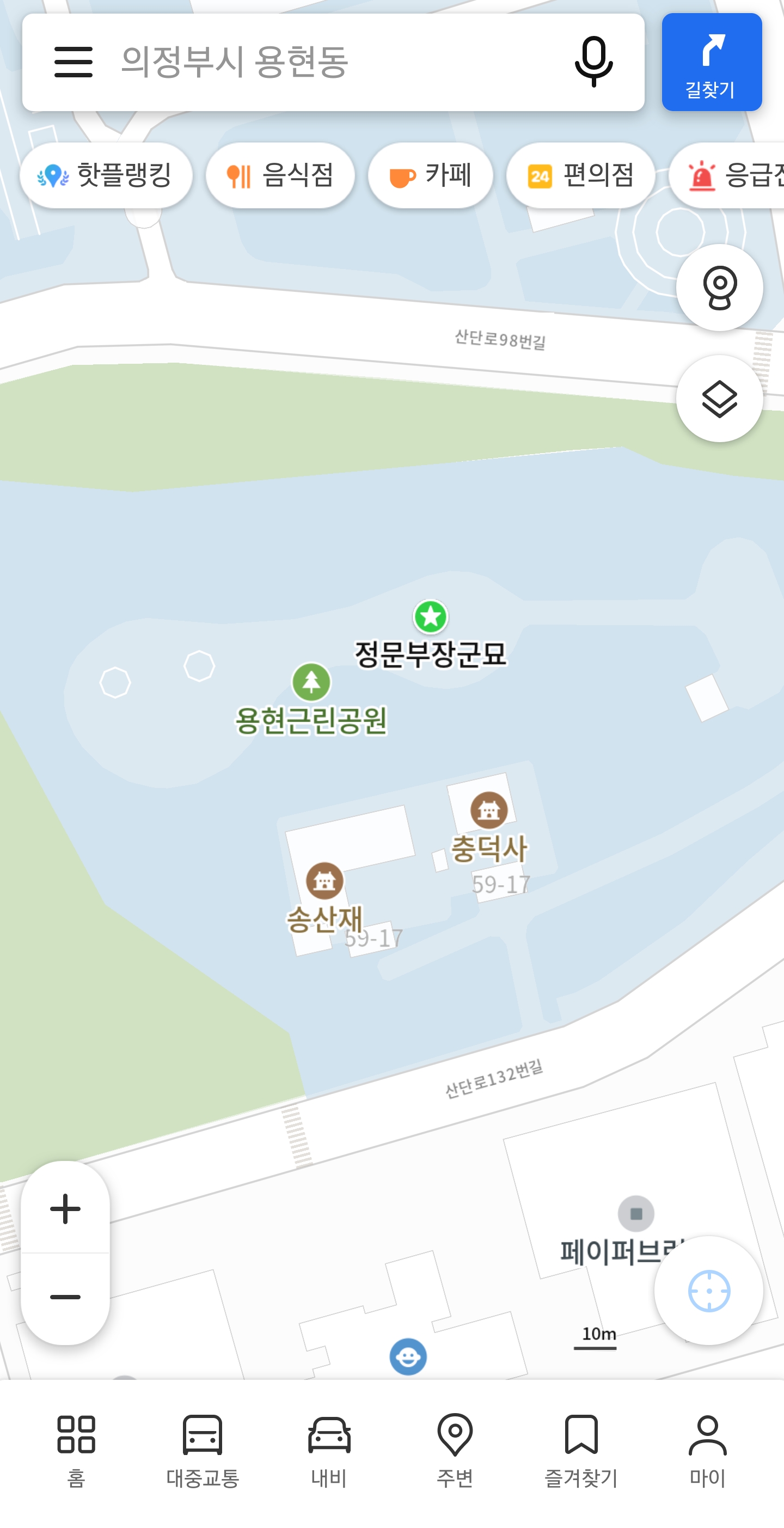The image size is (784, 1528).
Task: Filter by 음식점 restaurants
Action: (280, 175)
